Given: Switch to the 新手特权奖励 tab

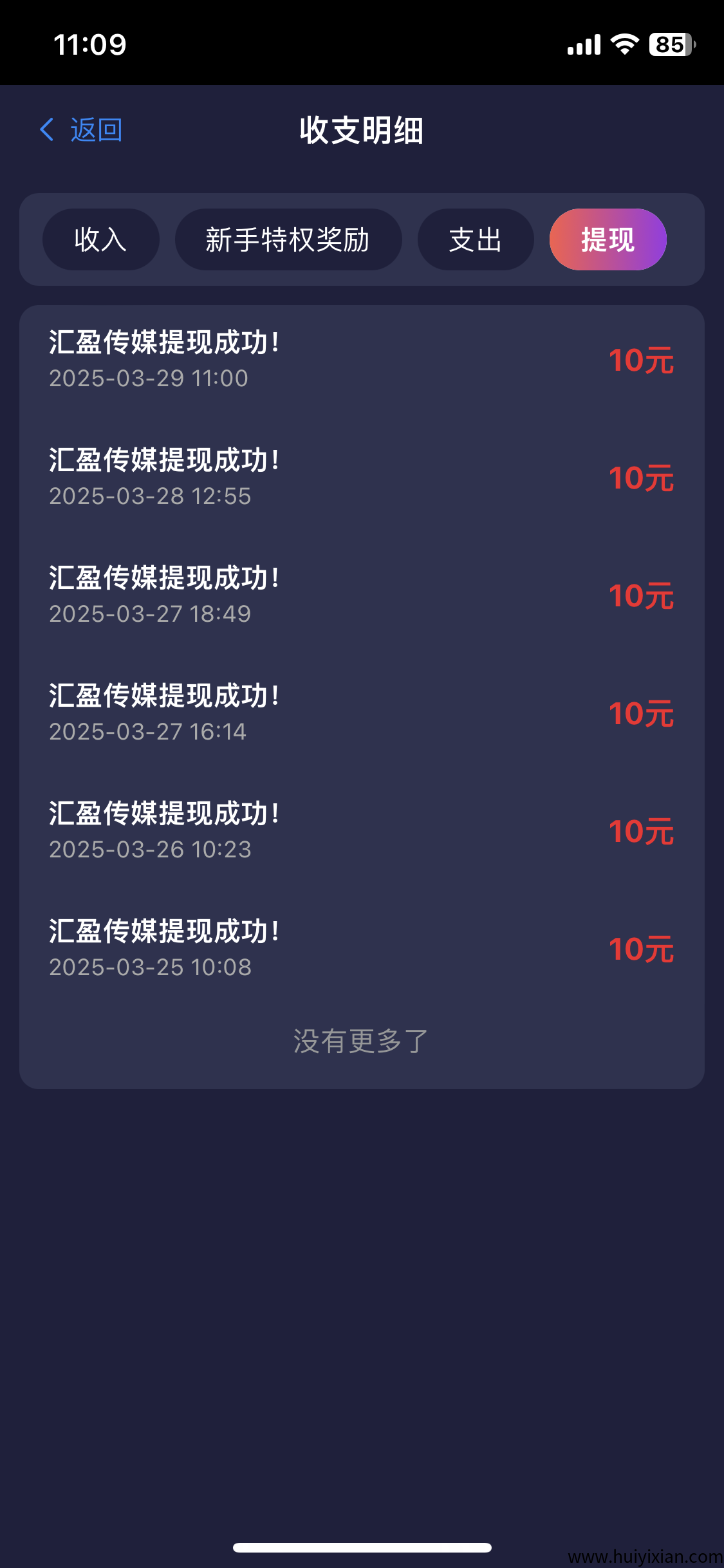Looking at the screenshot, I should 287,239.
